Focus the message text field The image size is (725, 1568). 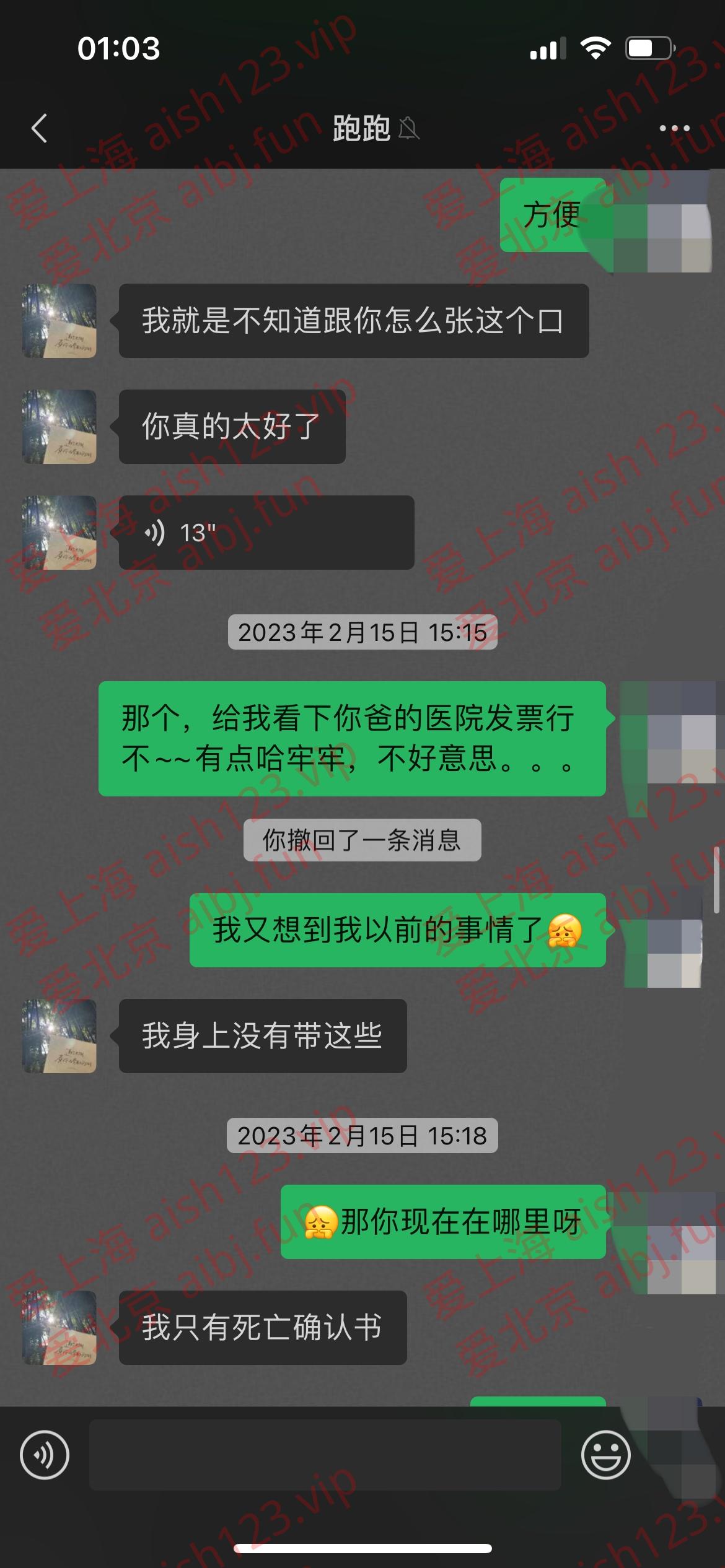pyautogui.click(x=325, y=1455)
